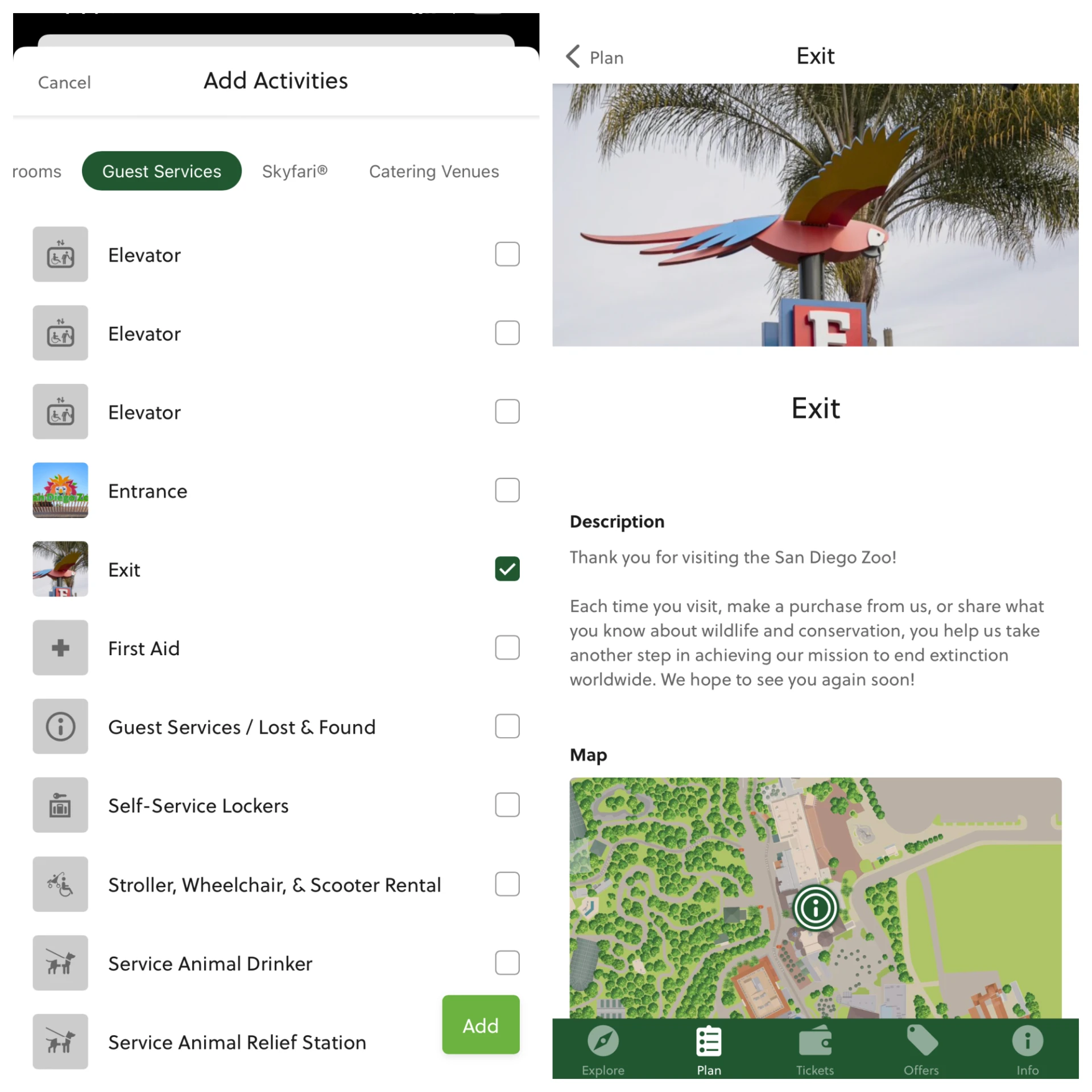Uncheck the Exit checkbox
The image size is (1092, 1092).
(507, 569)
